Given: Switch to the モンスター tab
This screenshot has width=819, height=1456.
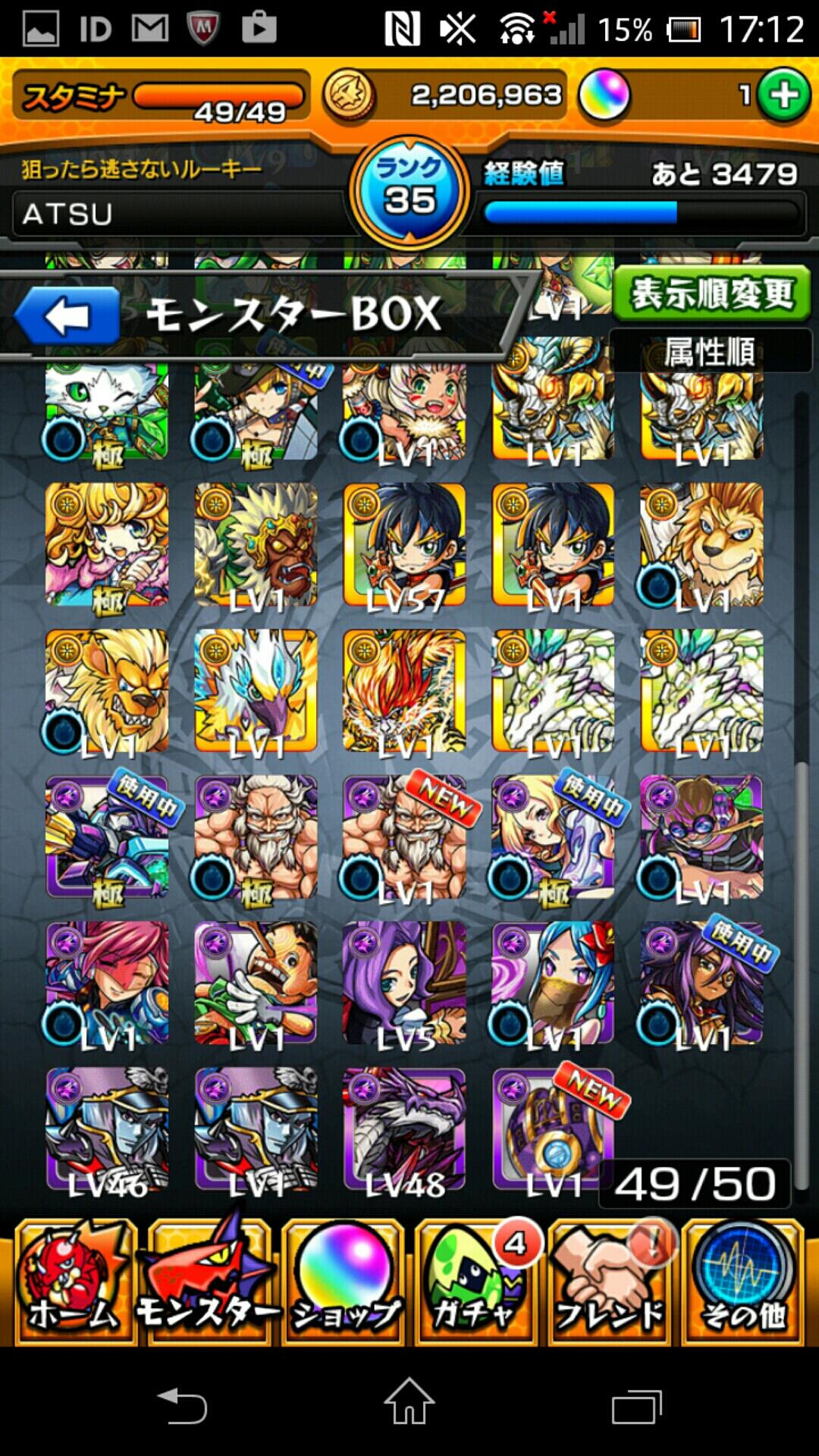Looking at the screenshot, I should [209, 1282].
